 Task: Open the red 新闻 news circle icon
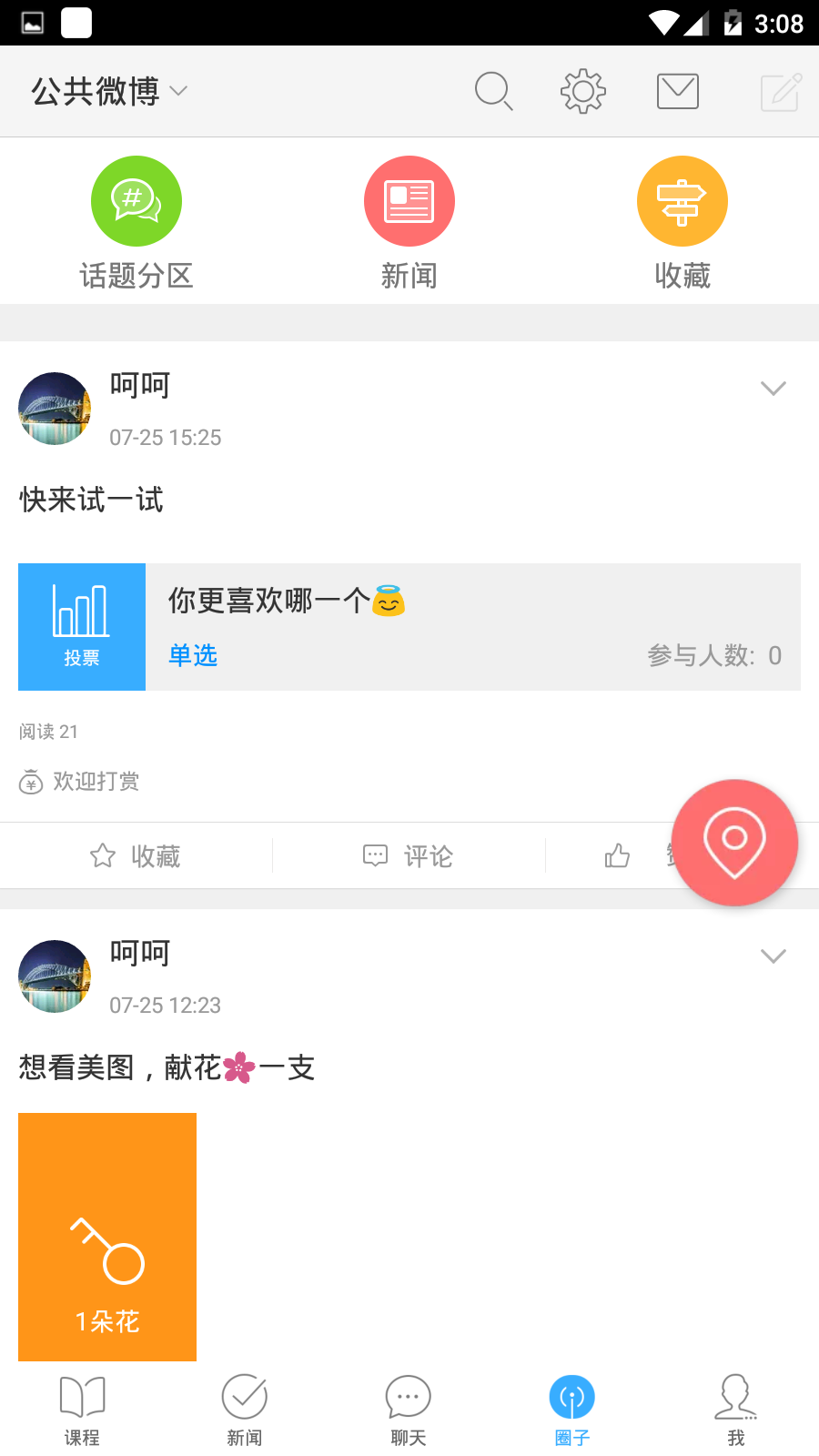tap(409, 201)
